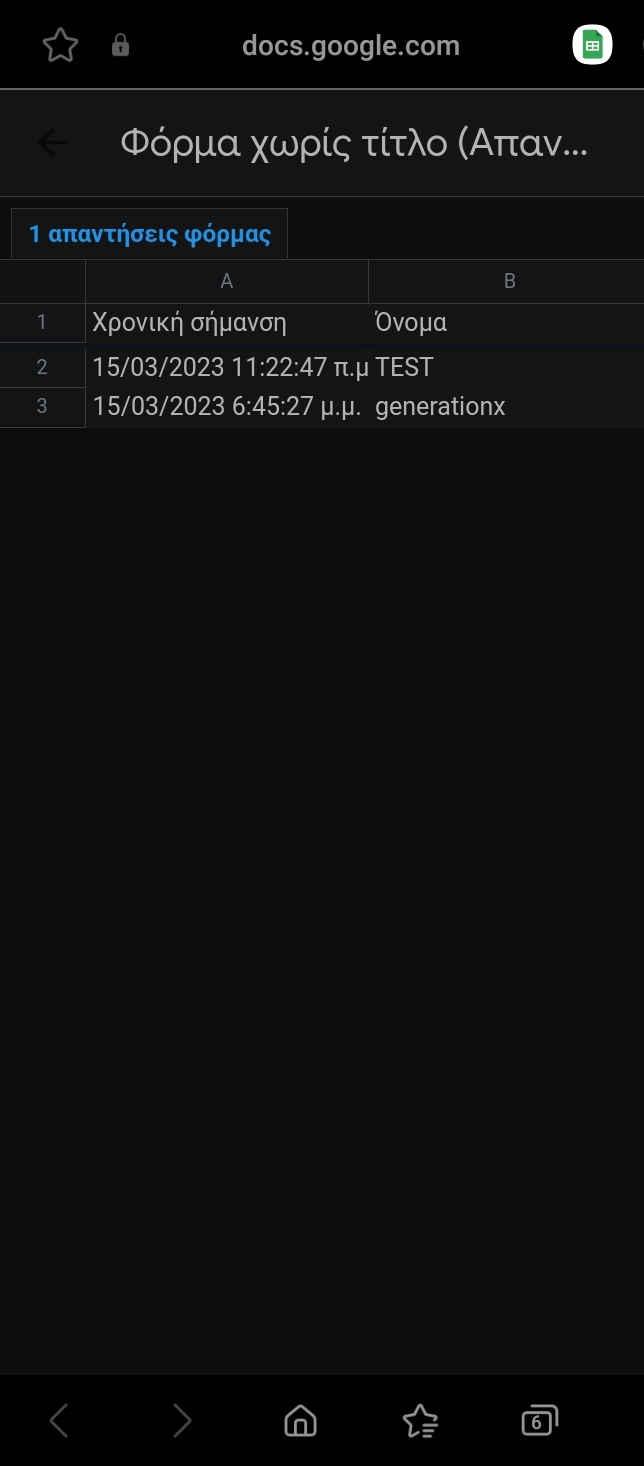Open the browser bookmarks list
644x1466 pixels.
point(419,1420)
